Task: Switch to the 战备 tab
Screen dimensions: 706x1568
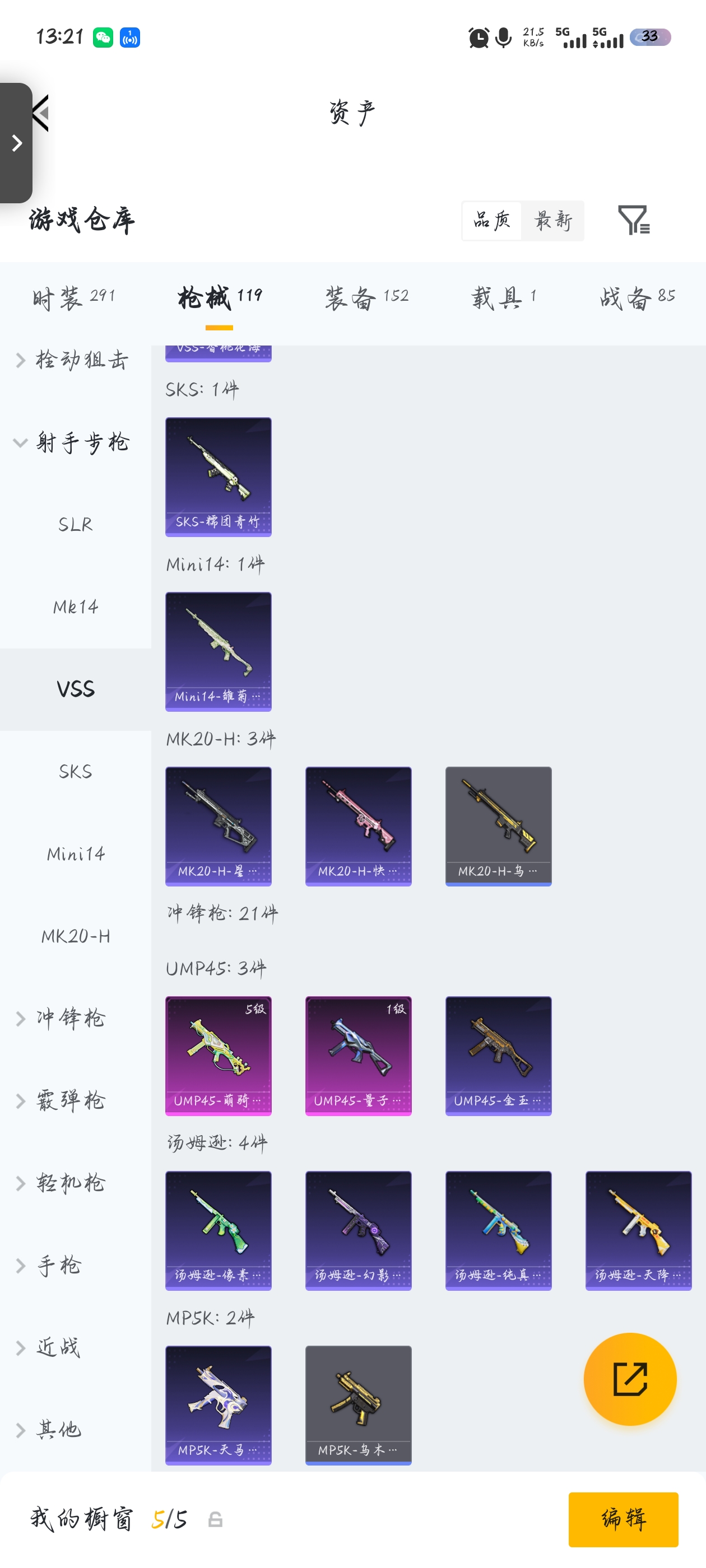Action: tap(637, 298)
